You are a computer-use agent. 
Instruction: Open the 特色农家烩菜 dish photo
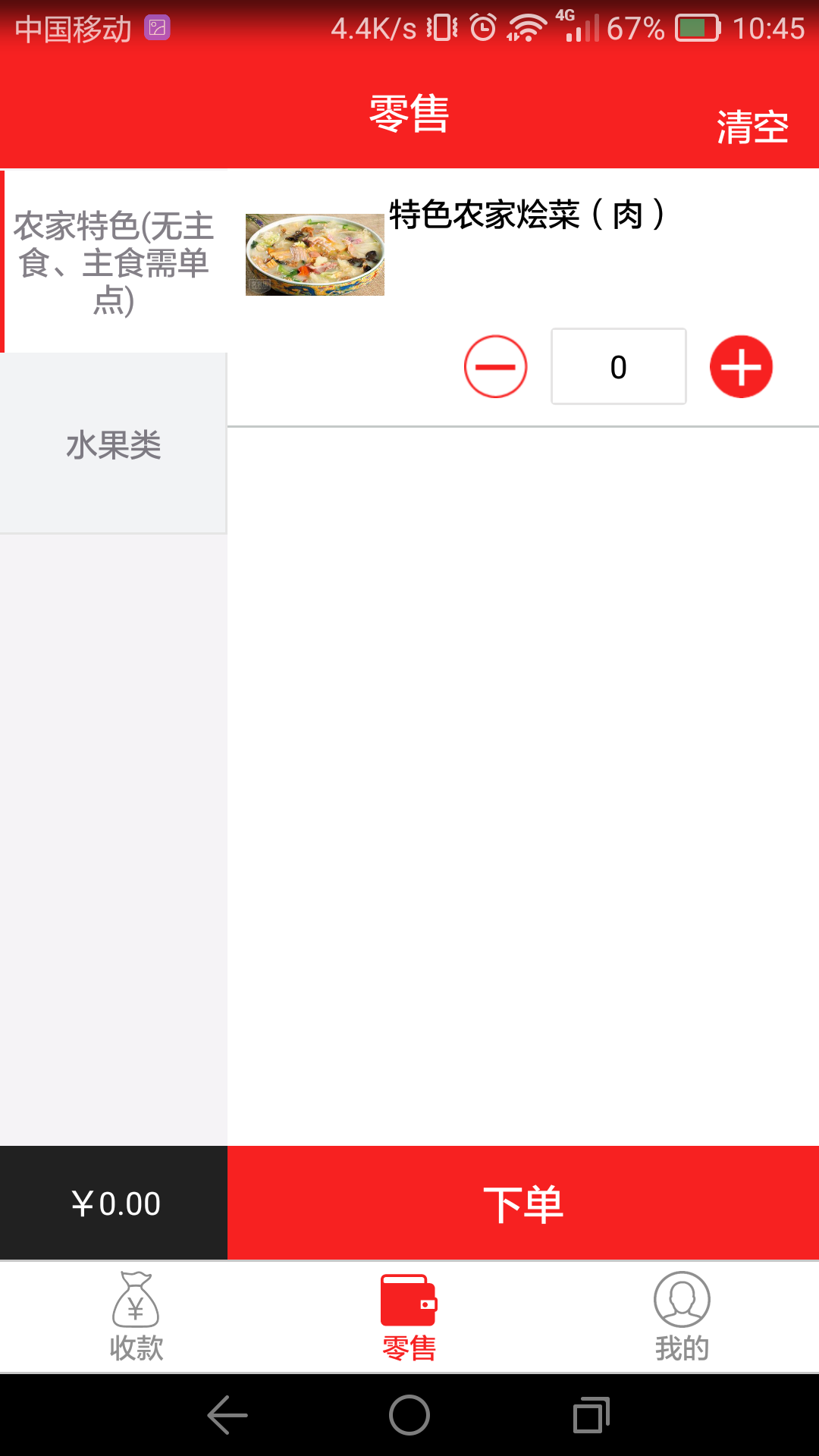coord(315,255)
